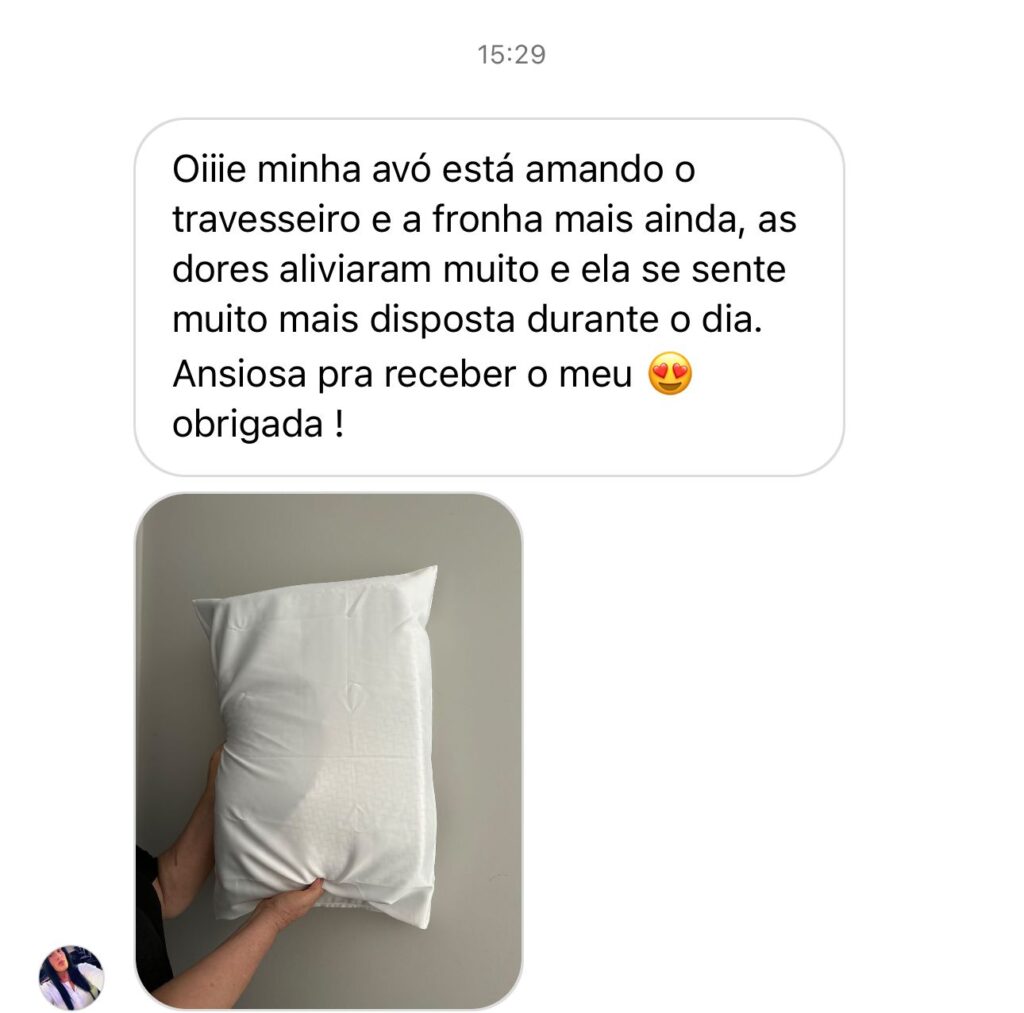The height and width of the screenshot is (1013, 1024).
Task: Open the pillow photo in the chat
Action: click(x=328, y=750)
